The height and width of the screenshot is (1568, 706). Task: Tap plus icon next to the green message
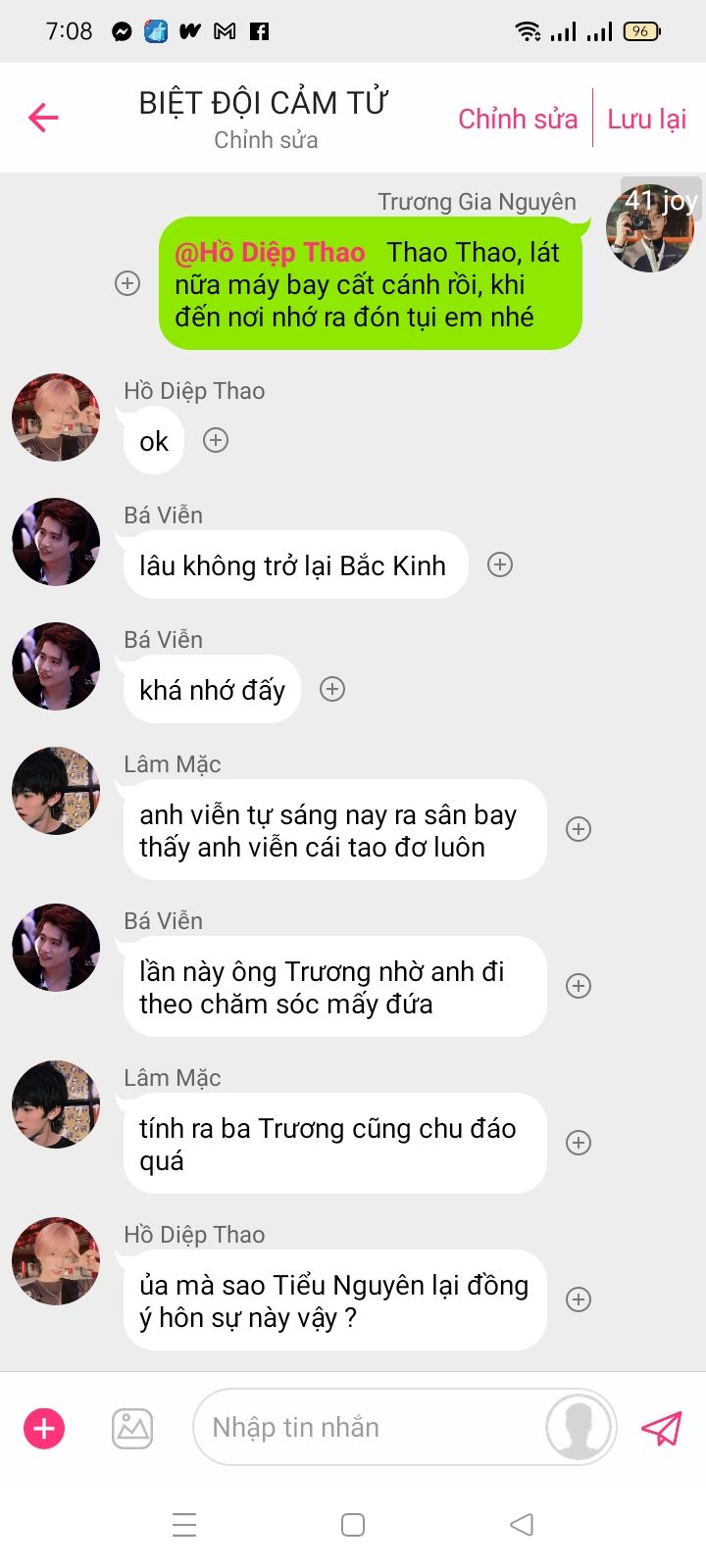click(127, 283)
